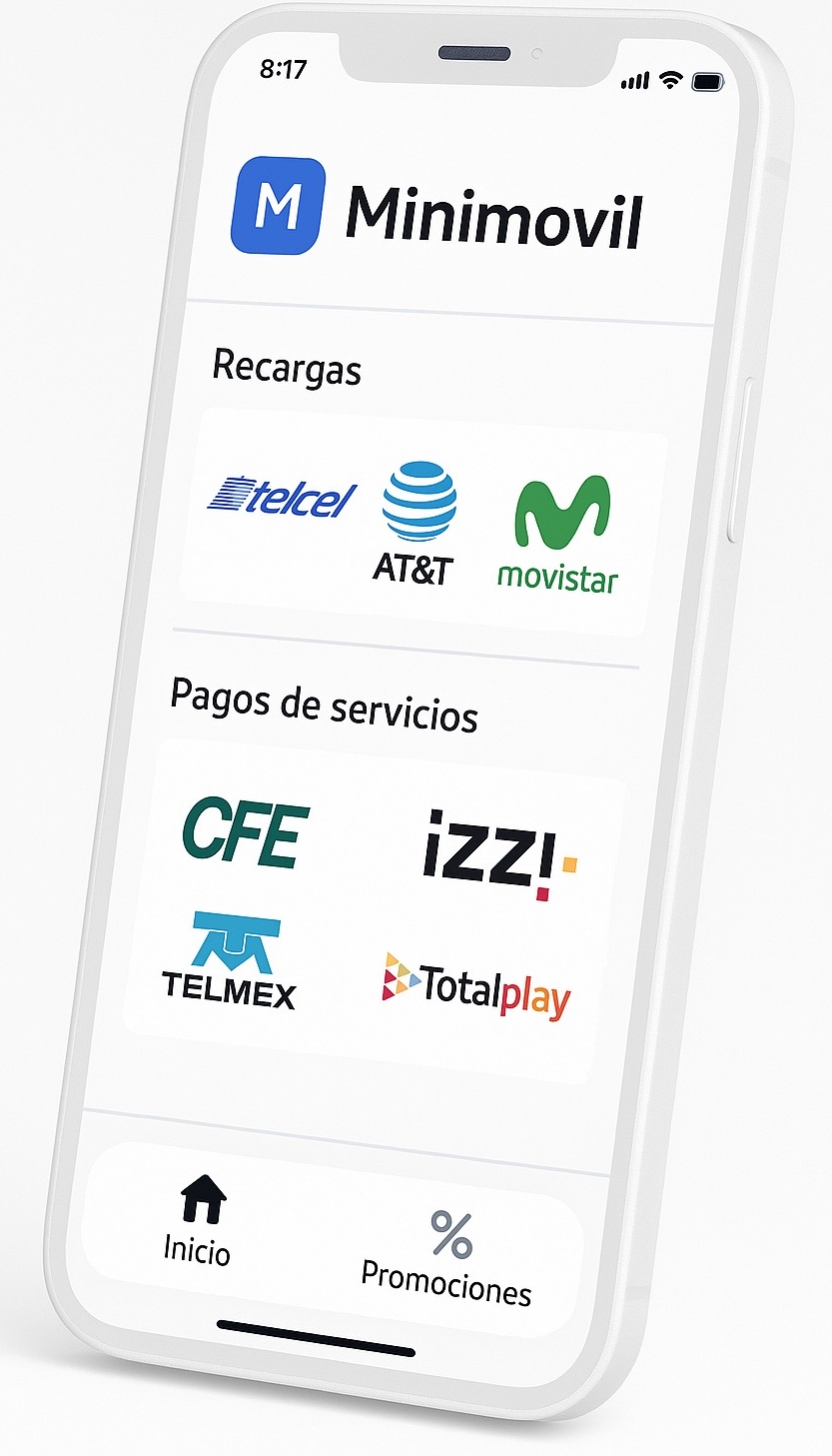Tap the Minimovil app logo
Image resolution: width=832 pixels, height=1456 pixels.
coord(281,207)
